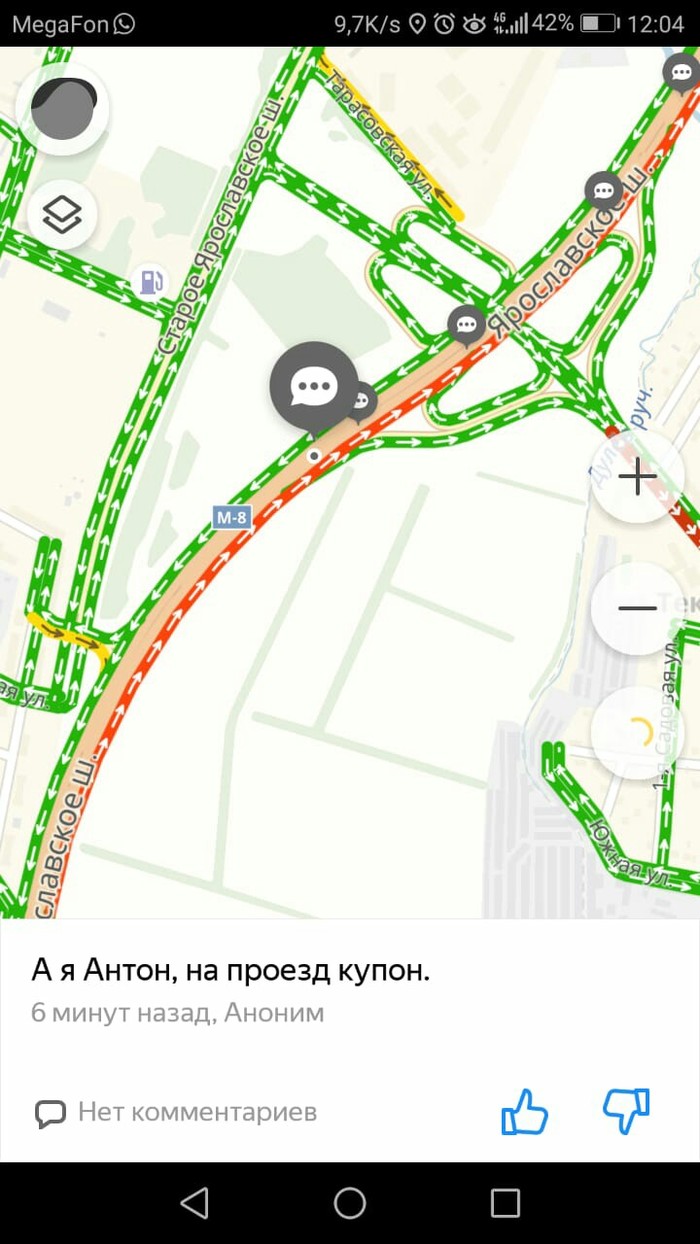Like the comment with thumbs up
700x1244 pixels.
524,1111
